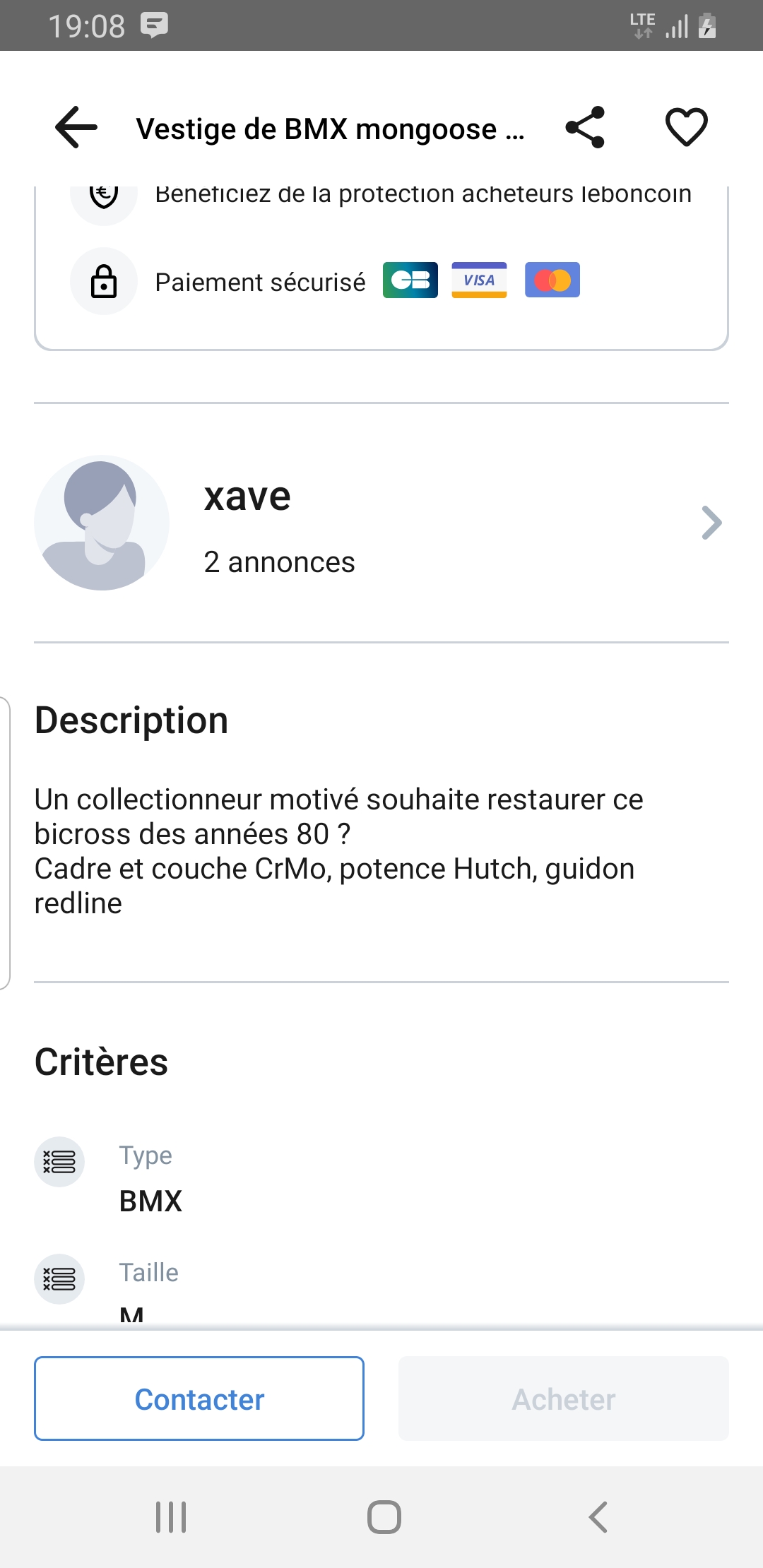
Task: Open seller xave's profile
Action: 380,523
